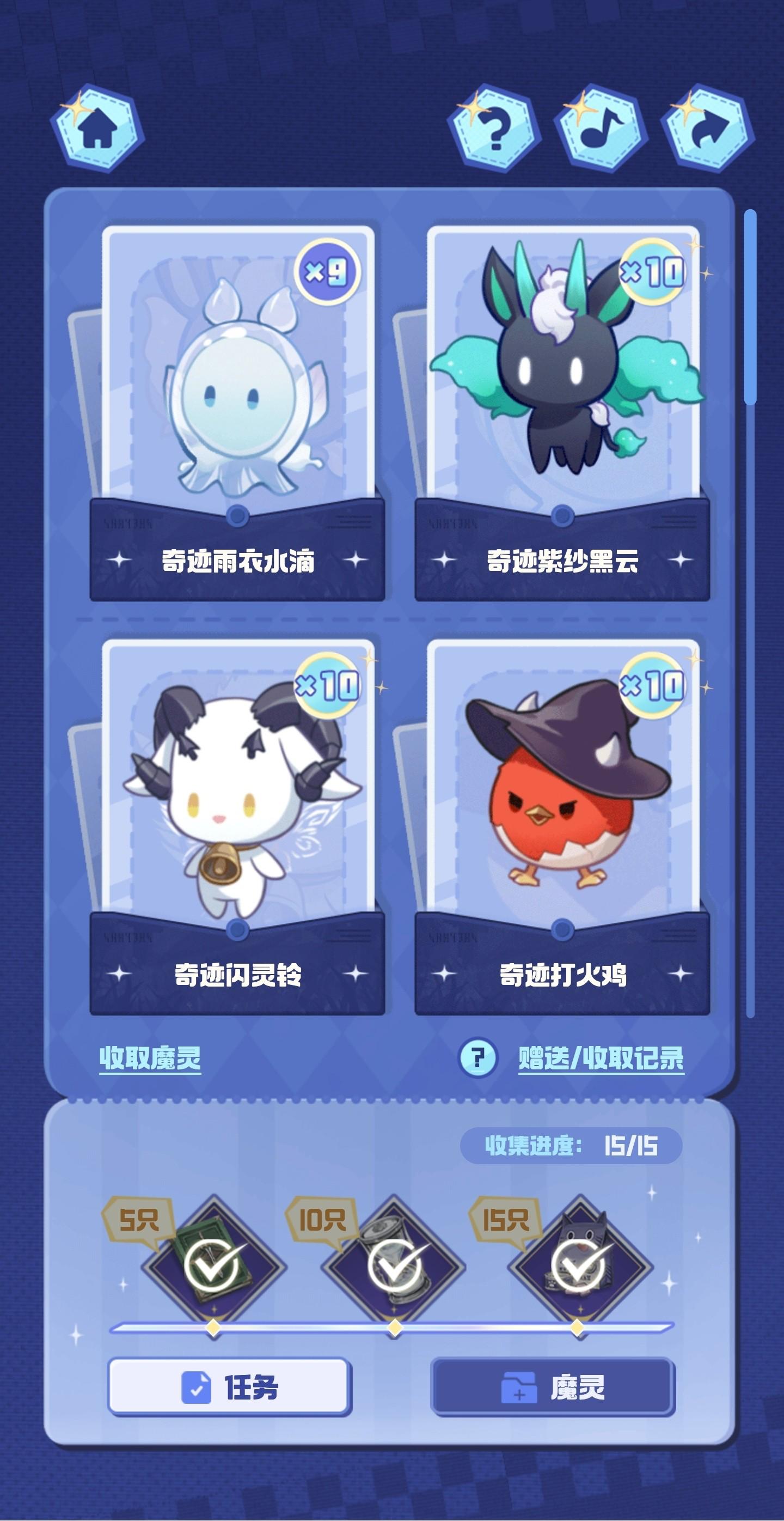Image resolution: width=784 pixels, height=1521 pixels.
Task: View the 10只 milestone reward
Action: coord(394,1265)
